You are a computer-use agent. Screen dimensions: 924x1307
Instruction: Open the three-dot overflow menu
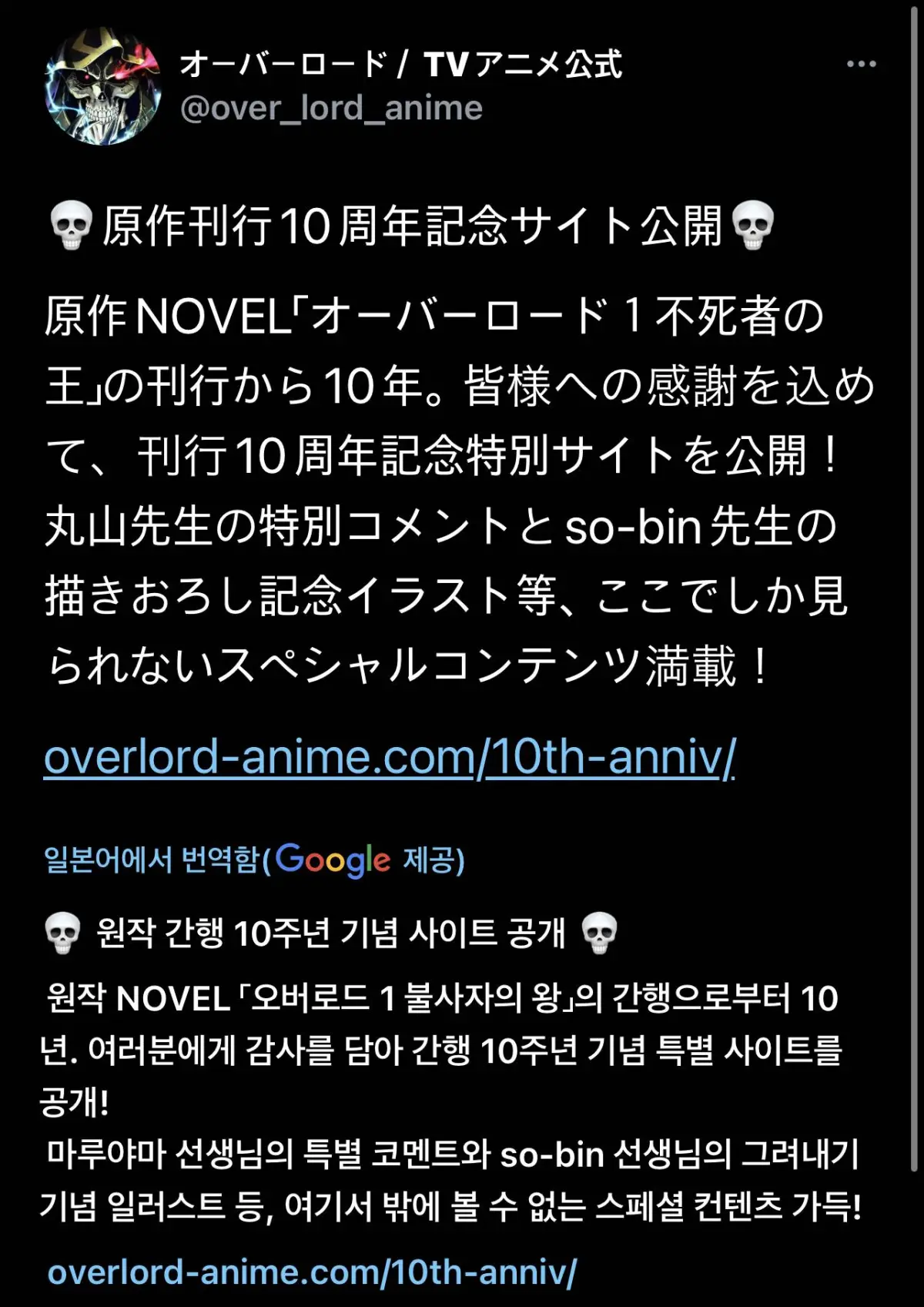[x=861, y=64]
